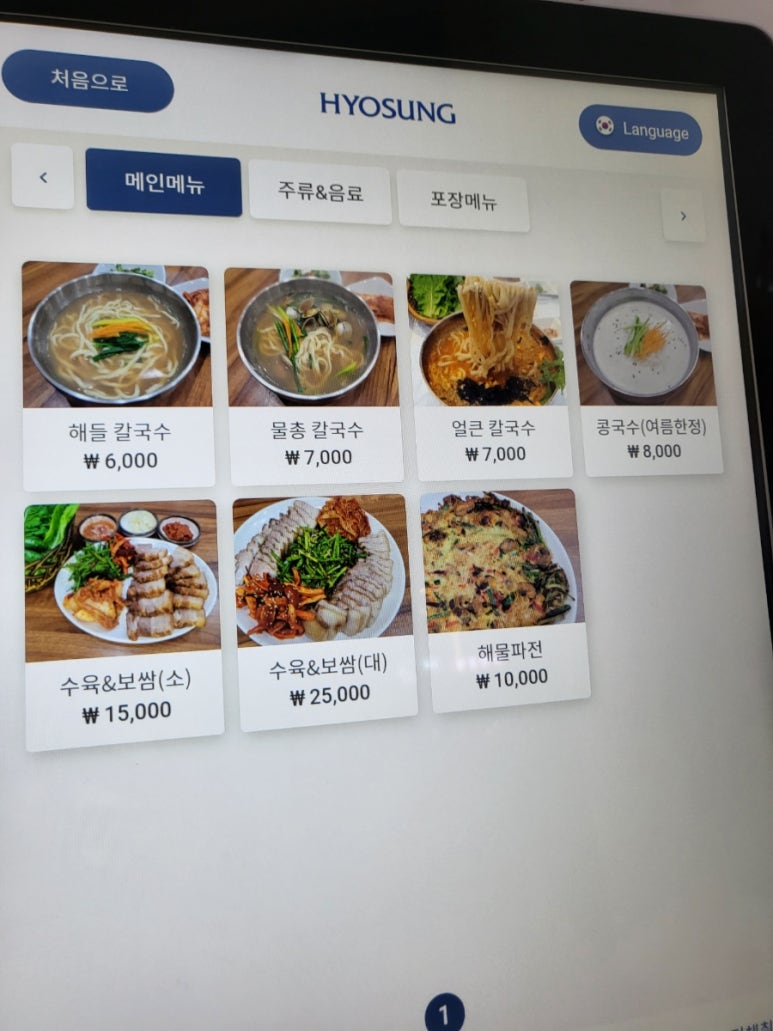Screen dimensions: 773x1031
Task: Tap the right arrow in category bar
Action: pyautogui.click(x=683, y=216)
